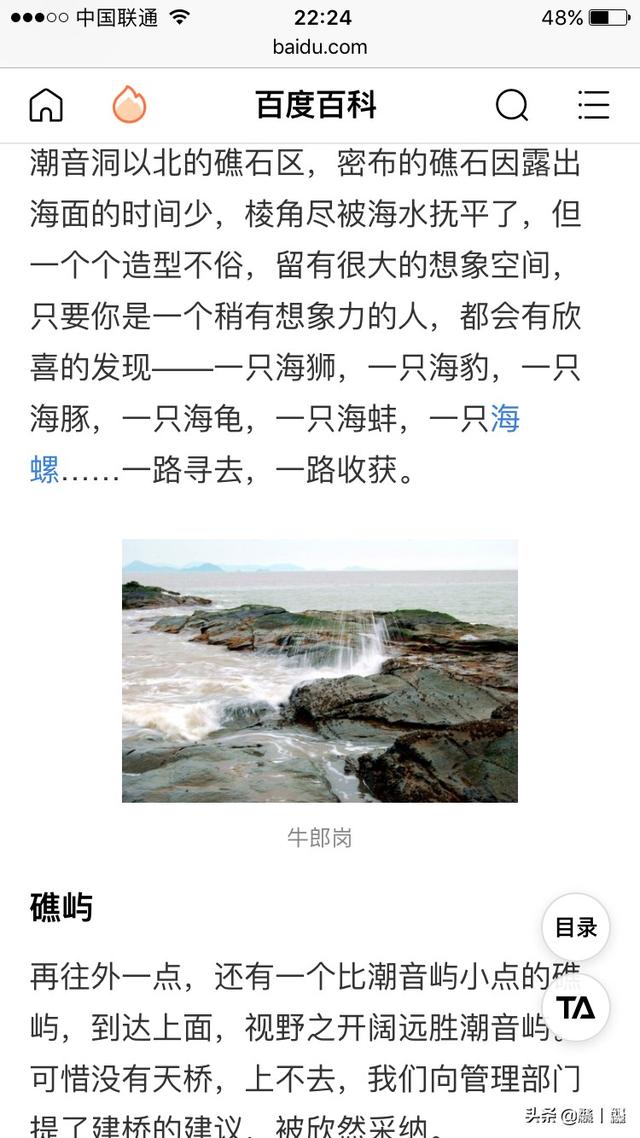Tap the baidu.com address bar

click(x=320, y=47)
